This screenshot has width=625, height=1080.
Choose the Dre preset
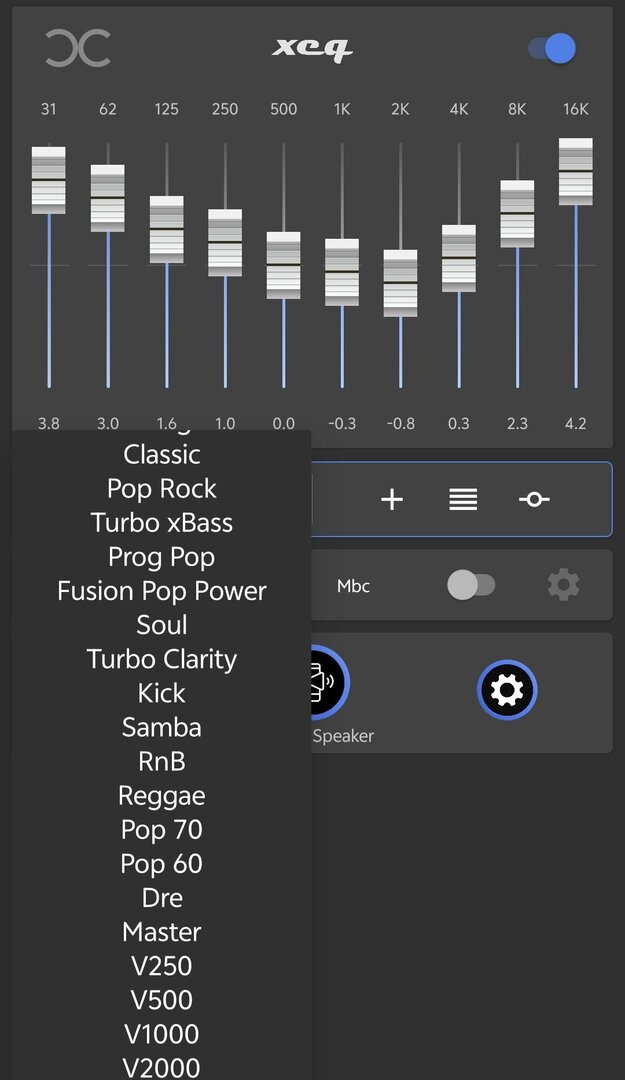[161, 897]
